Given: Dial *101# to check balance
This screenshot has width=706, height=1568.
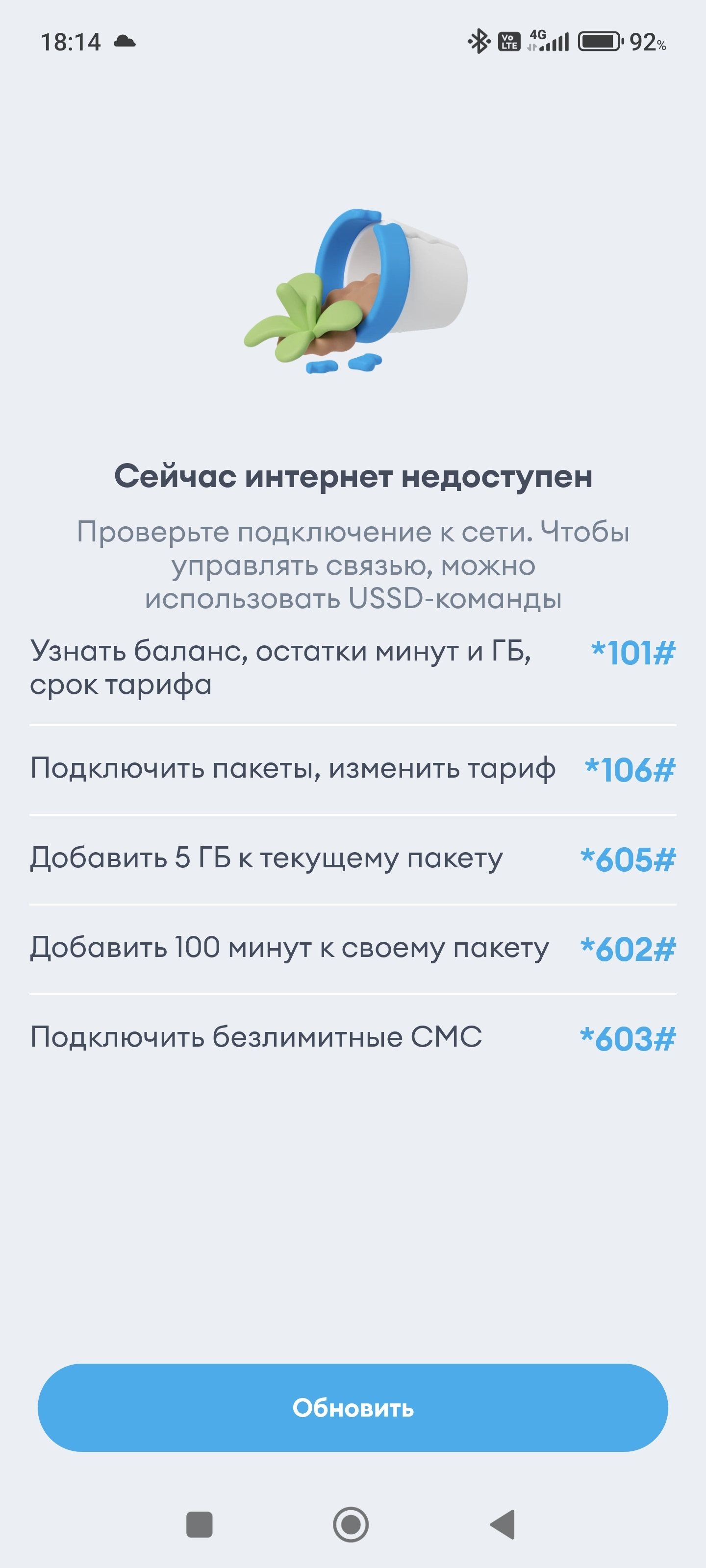Looking at the screenshot, I should point(633,653).
